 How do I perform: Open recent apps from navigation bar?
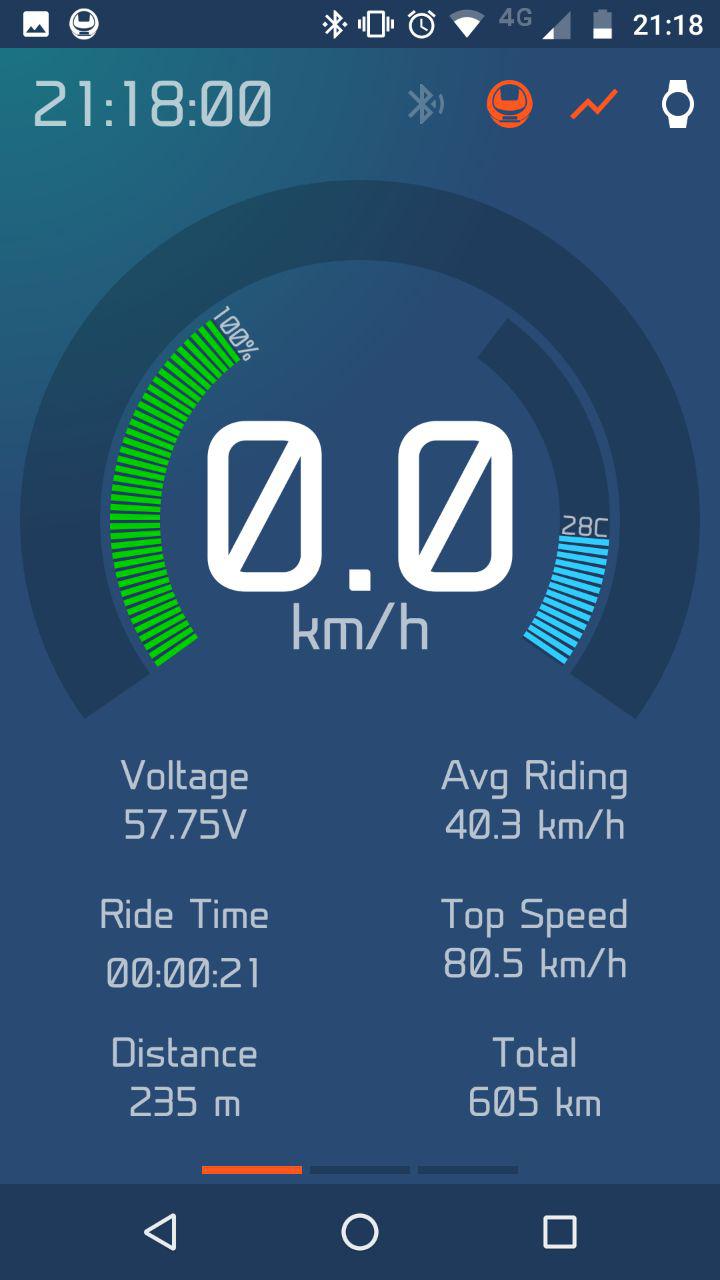(560, 1232)
